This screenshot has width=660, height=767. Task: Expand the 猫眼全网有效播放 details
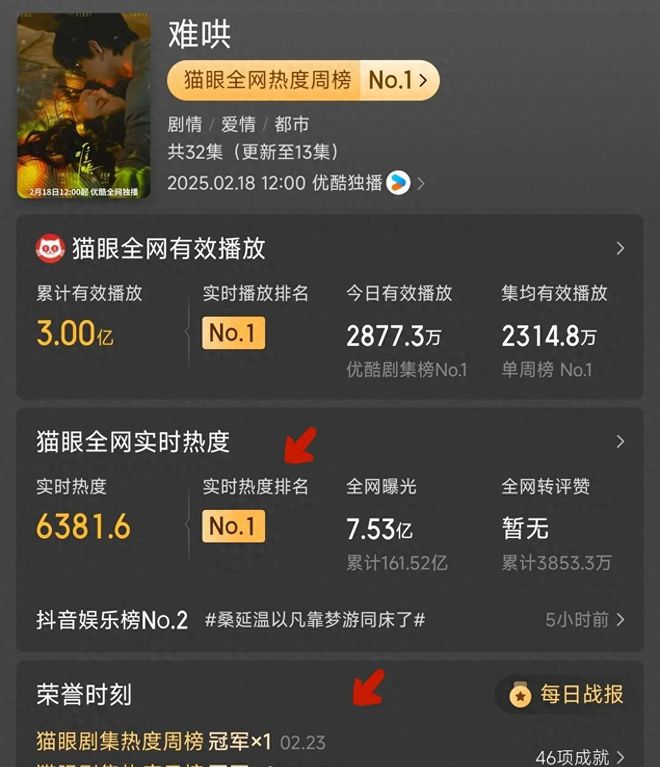[620, 249]
